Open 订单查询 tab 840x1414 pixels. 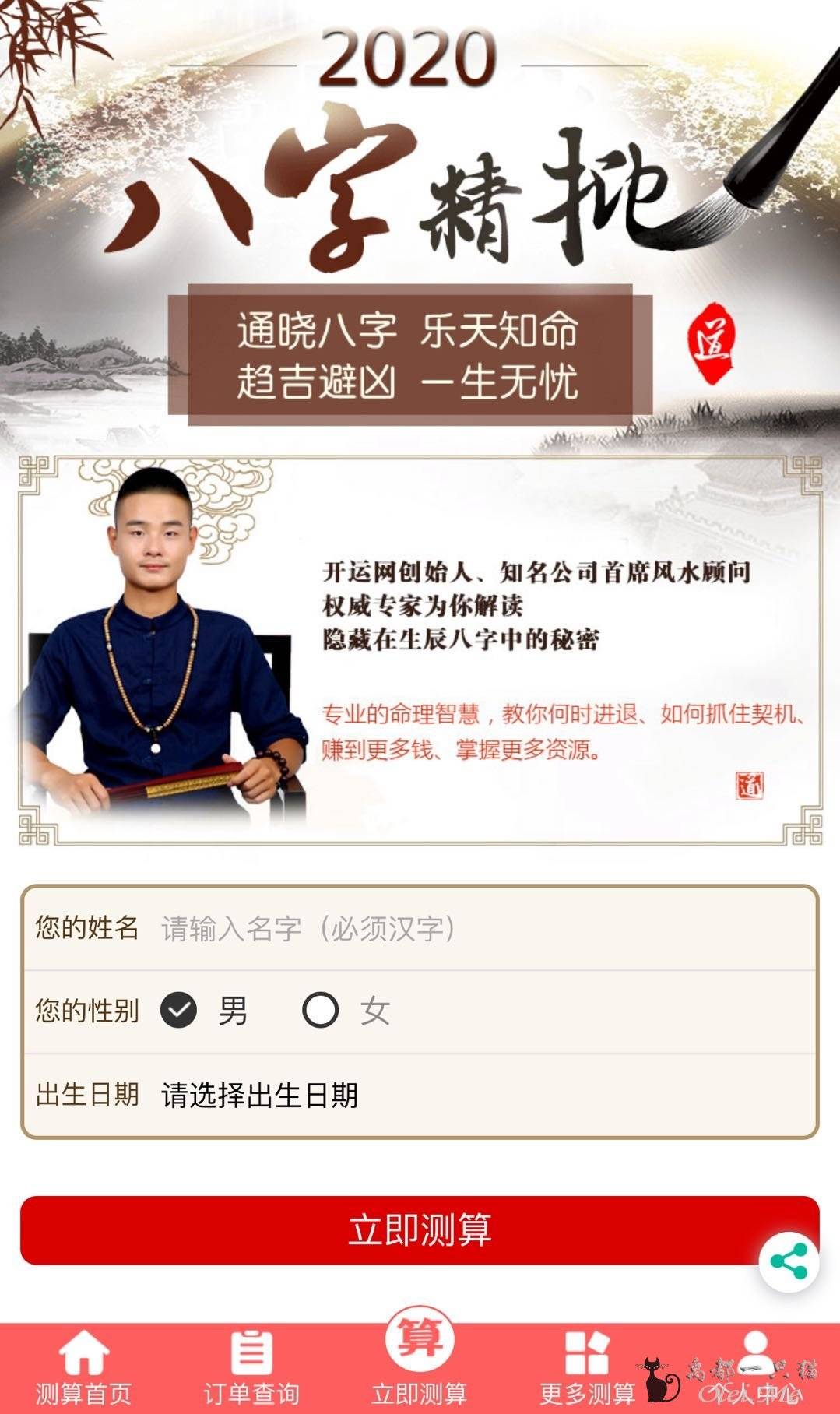click(x=251, y=1368)
